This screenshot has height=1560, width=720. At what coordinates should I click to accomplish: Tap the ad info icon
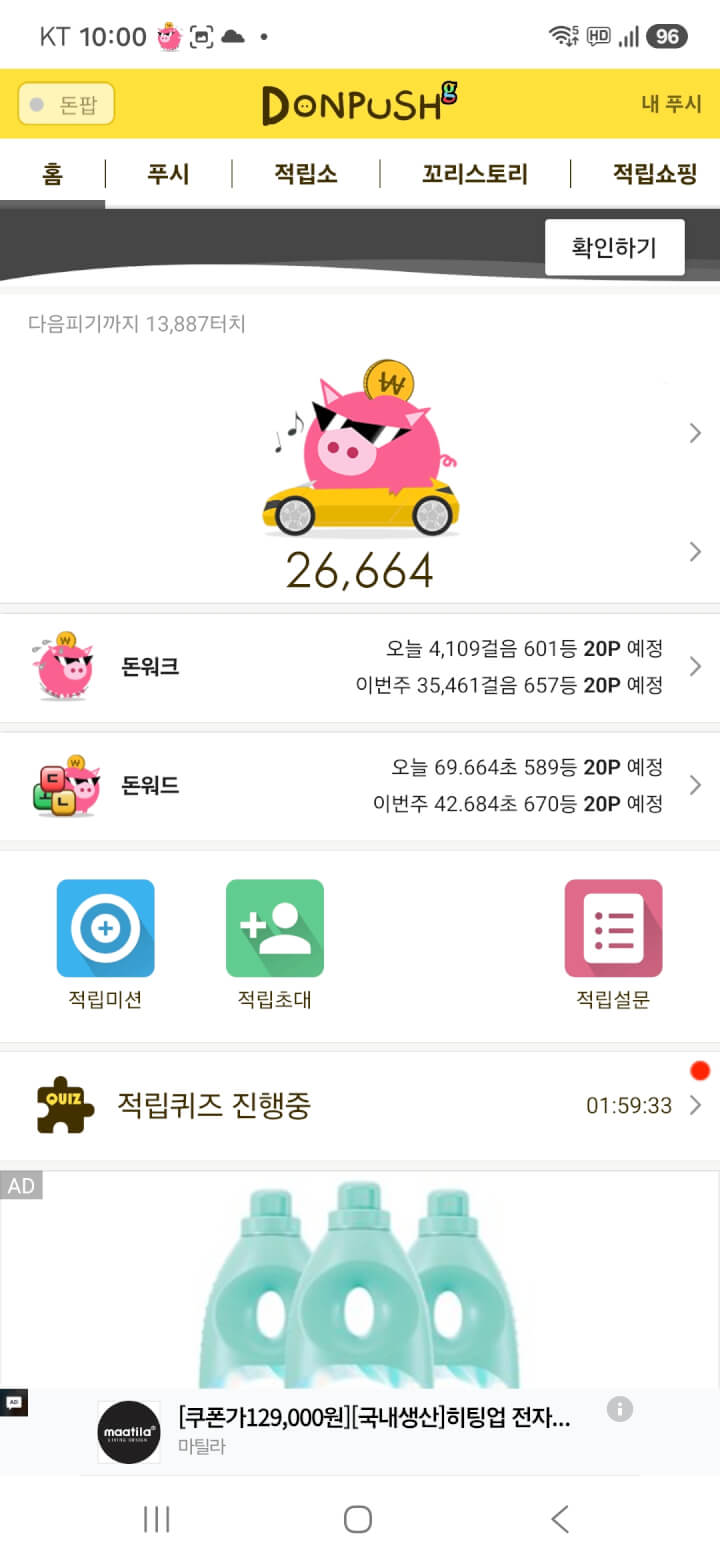coord(620,1409)
